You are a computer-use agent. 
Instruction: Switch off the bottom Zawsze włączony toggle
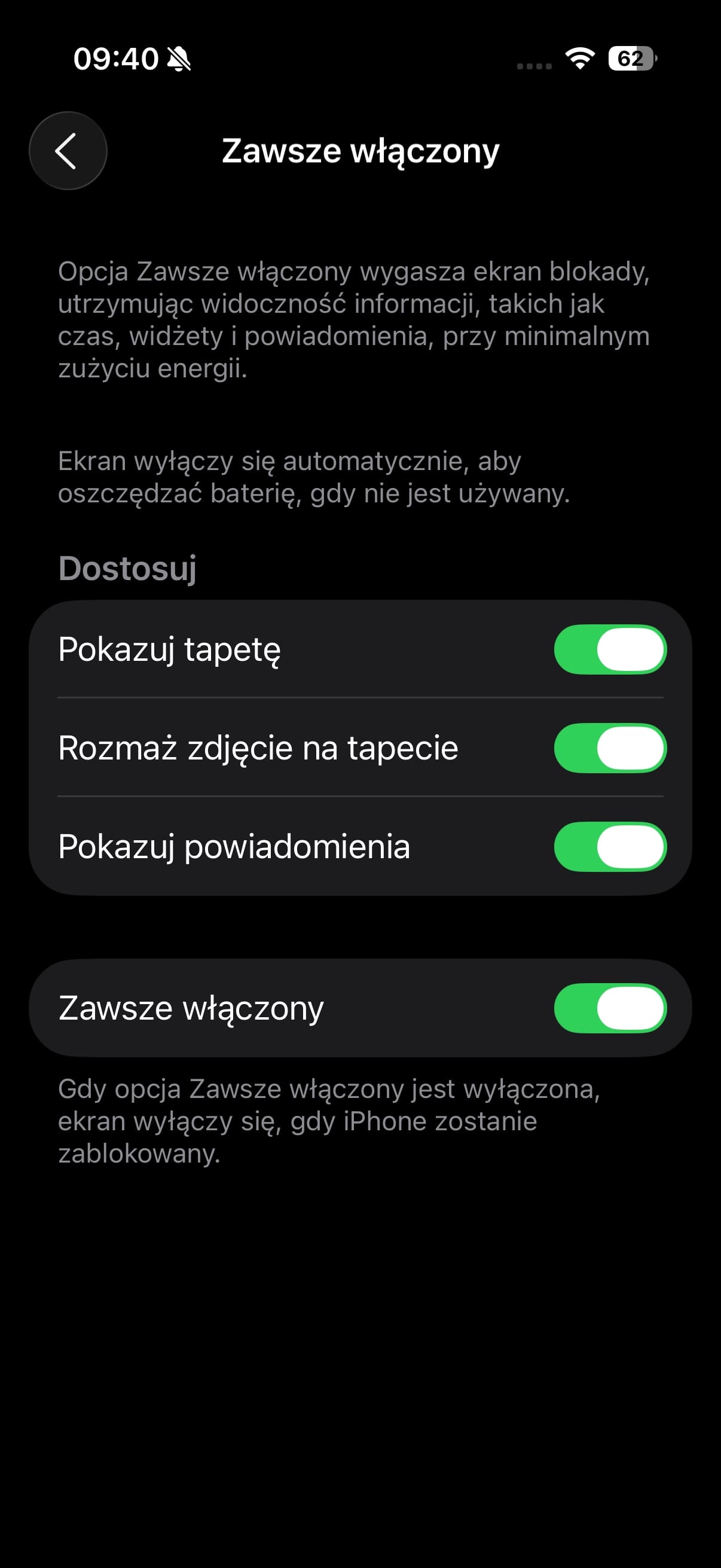point(610,1008)
